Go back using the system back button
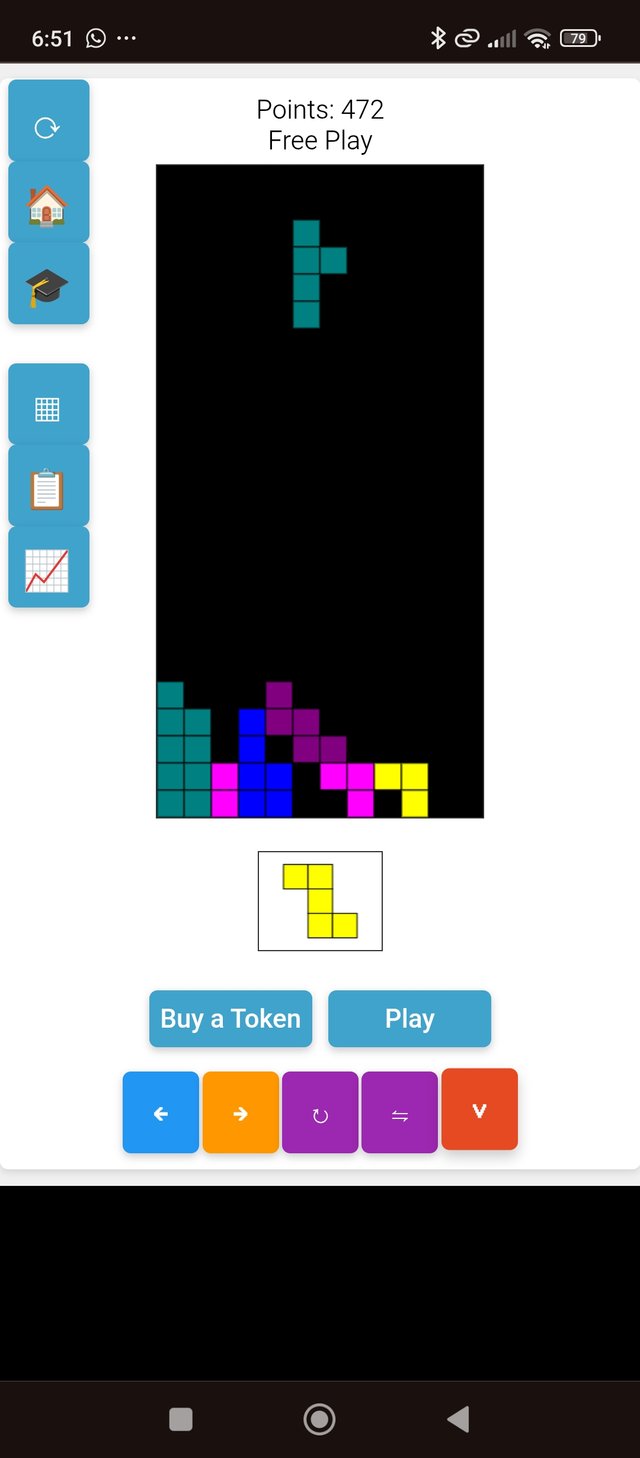 458,1419
